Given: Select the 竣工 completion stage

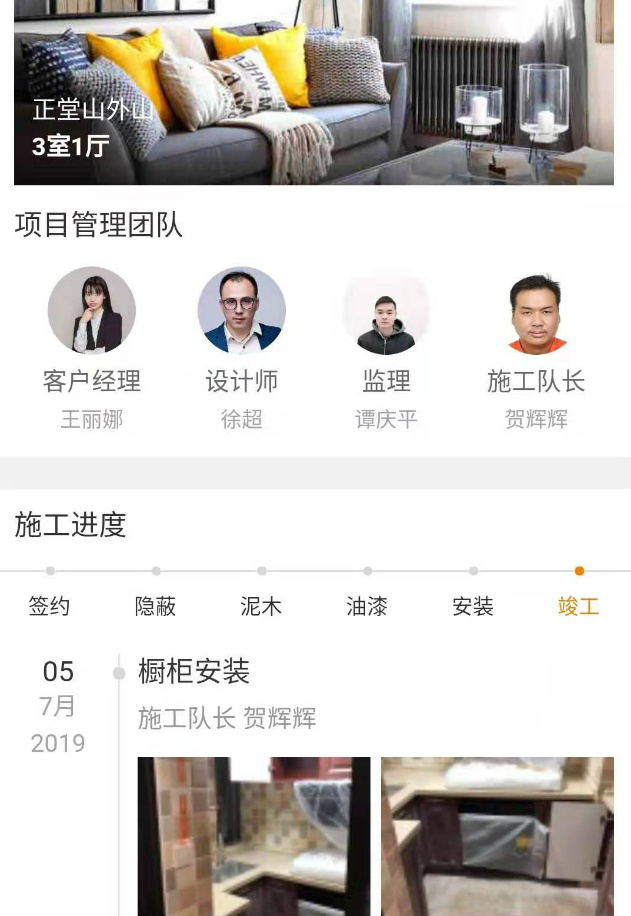Looking at the screenshot, I should [579, 605].
